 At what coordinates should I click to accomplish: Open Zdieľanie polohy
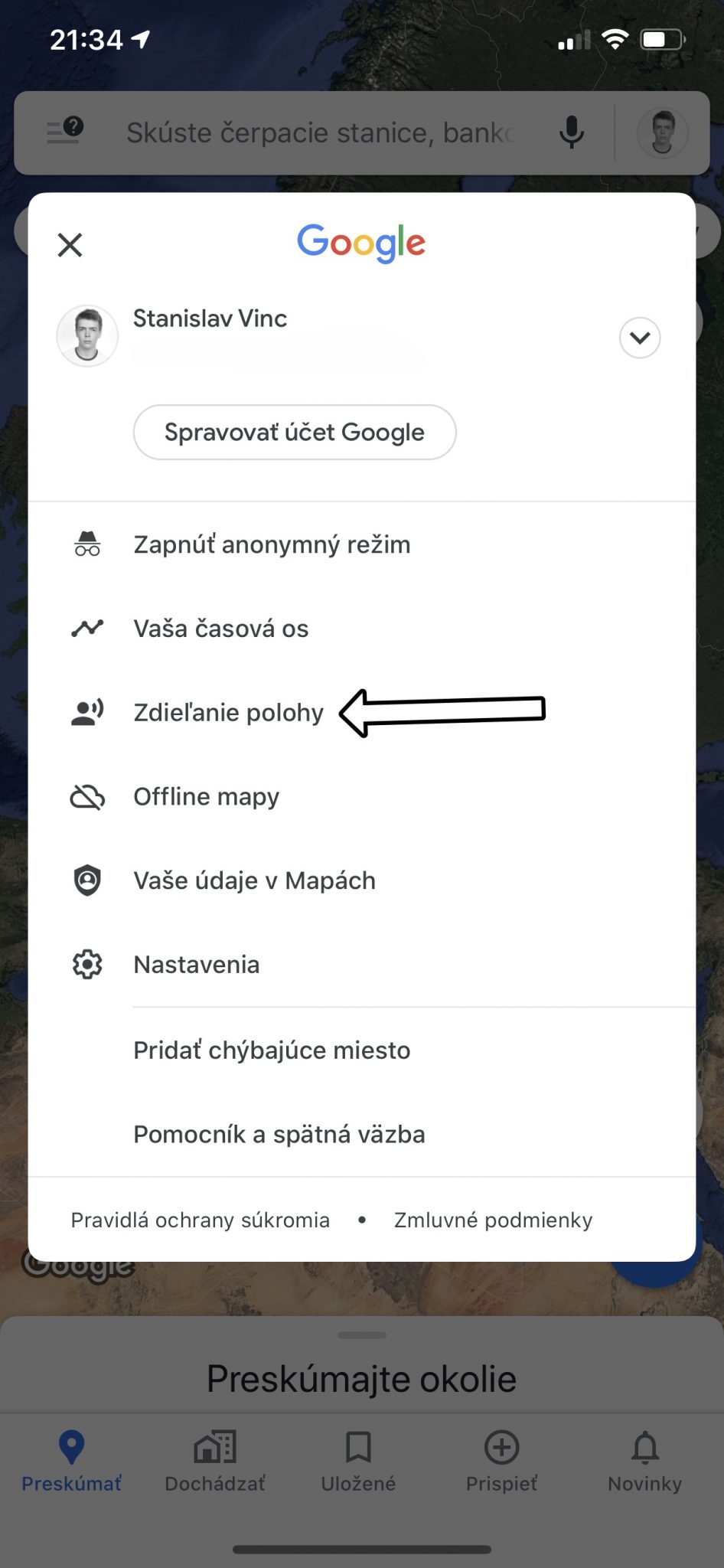coord(362,713)
